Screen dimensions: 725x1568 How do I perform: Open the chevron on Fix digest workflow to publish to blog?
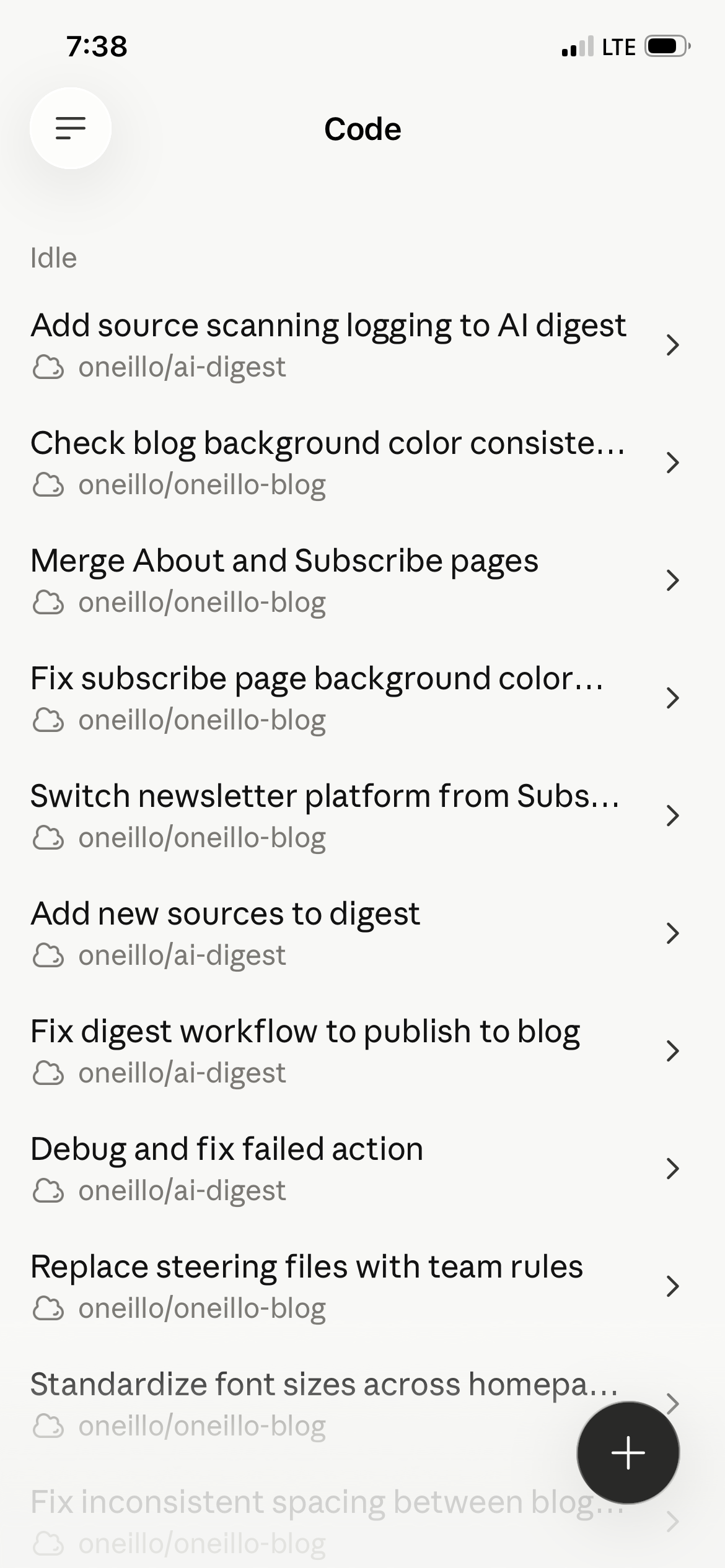674,1051
